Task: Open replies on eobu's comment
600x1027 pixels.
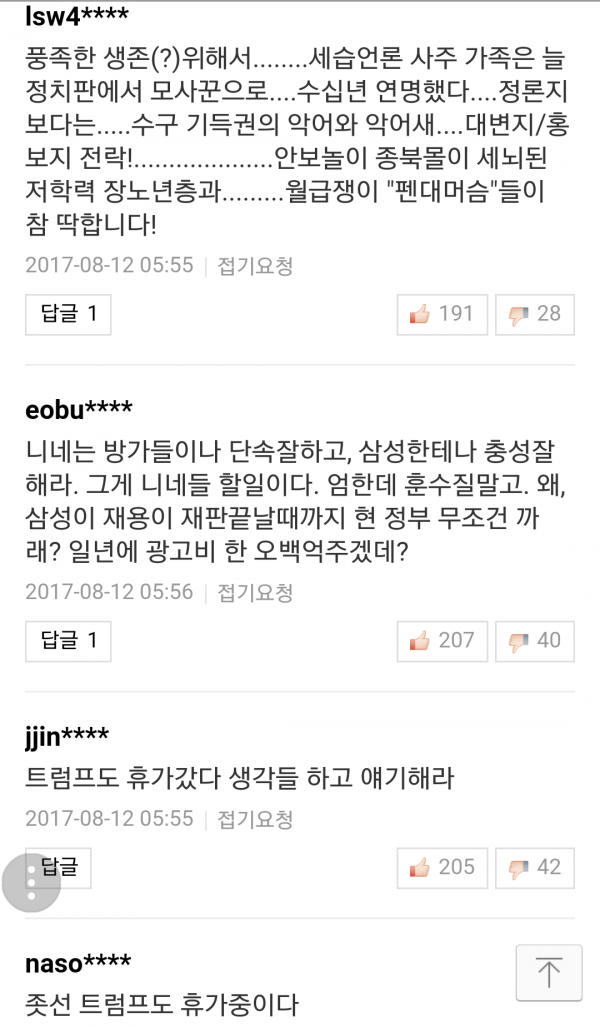Action: click(x=68, y=640)
